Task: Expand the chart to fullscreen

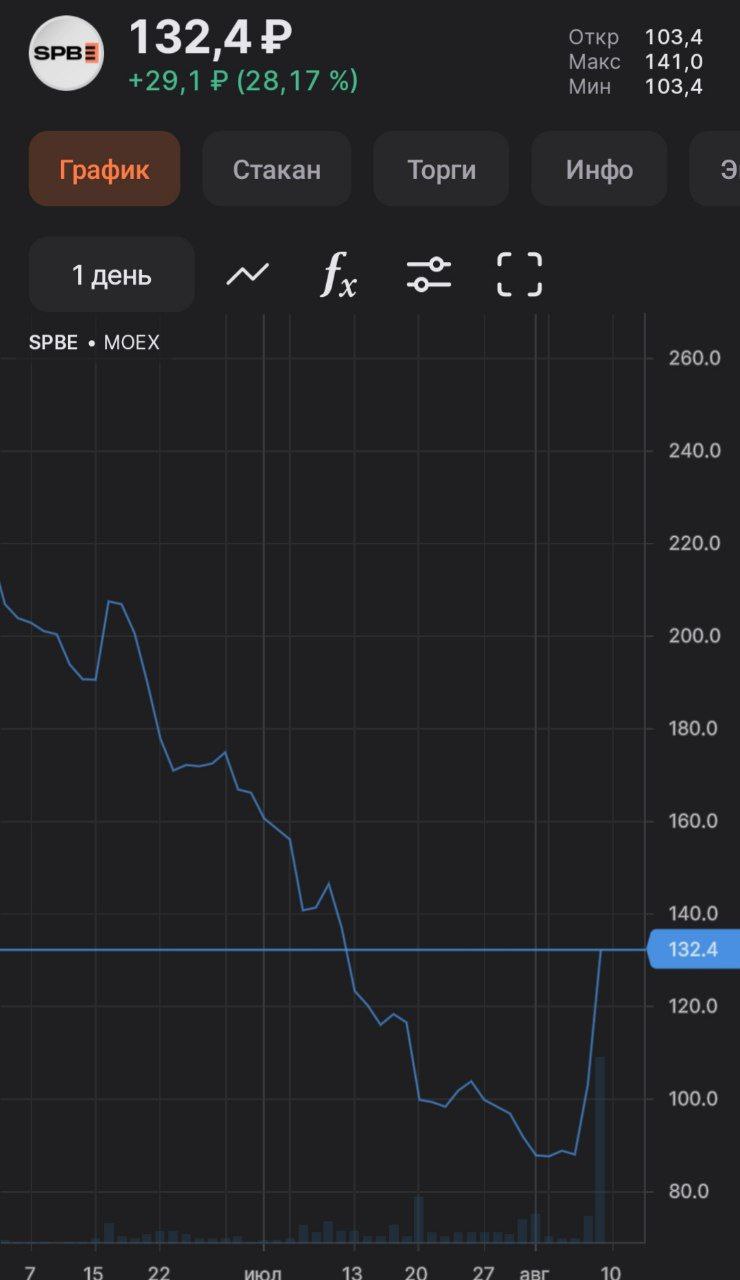Action: coord(519,274)
